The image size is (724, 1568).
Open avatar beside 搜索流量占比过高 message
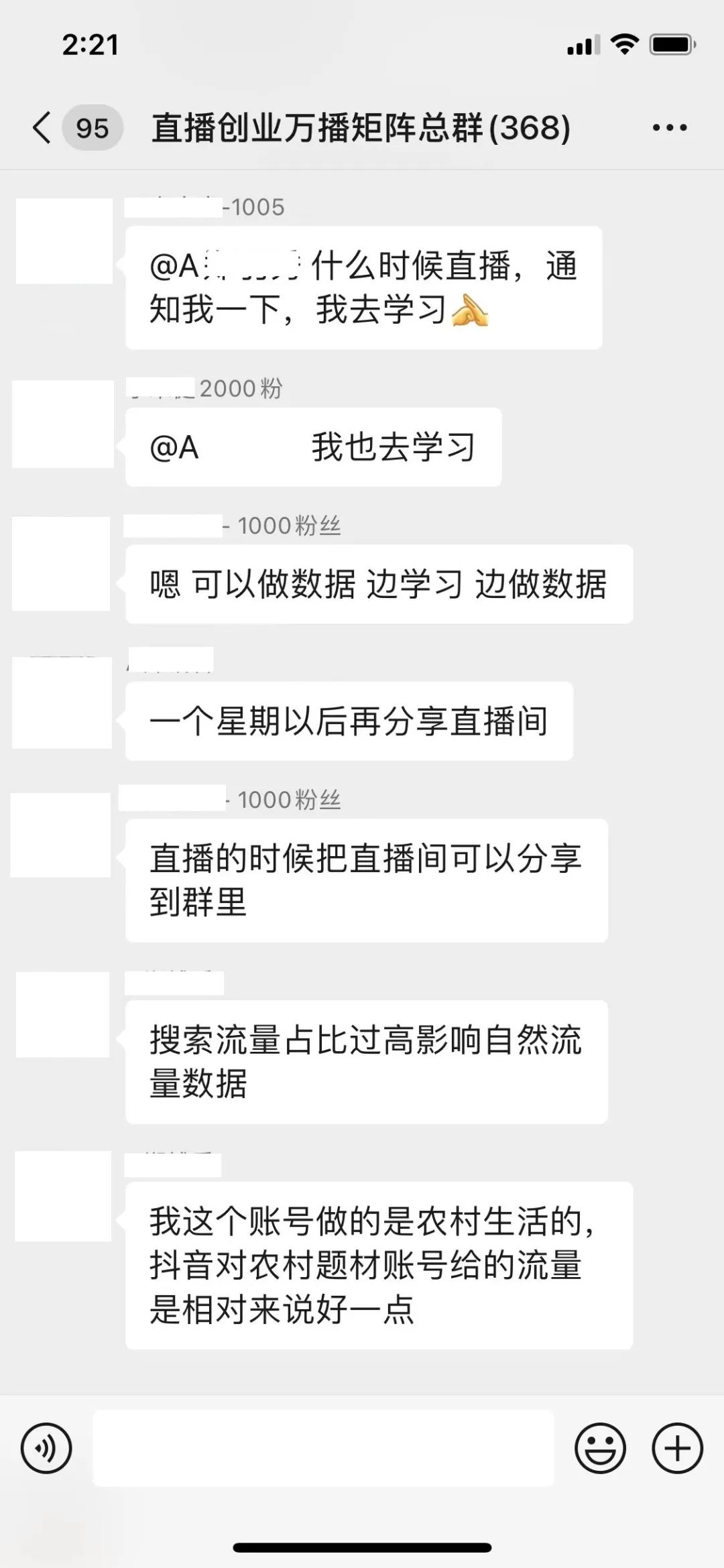pos(62,1014)
